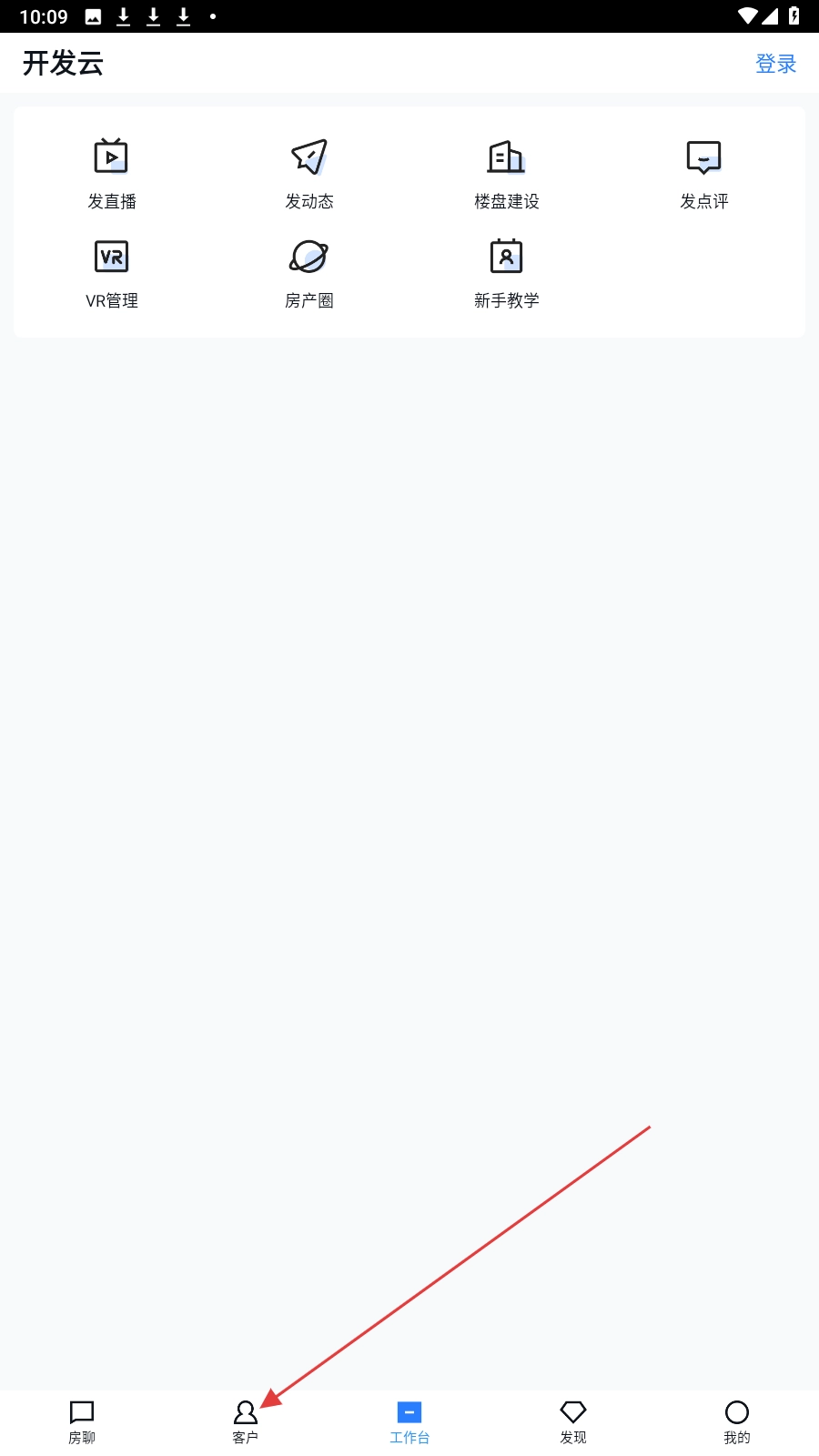Tap the 登录 login link
Image resolution: width=819 pixels, height=1456 pixels.
point(775,64)
